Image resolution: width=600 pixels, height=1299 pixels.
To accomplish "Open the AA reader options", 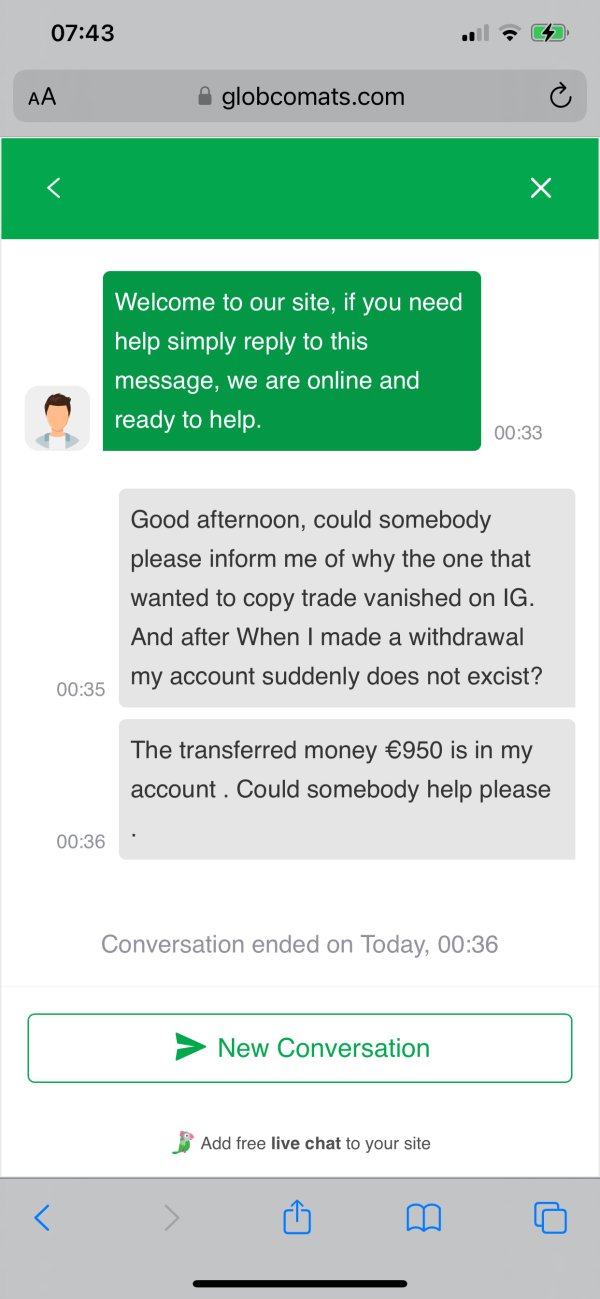I will [42, 97].
